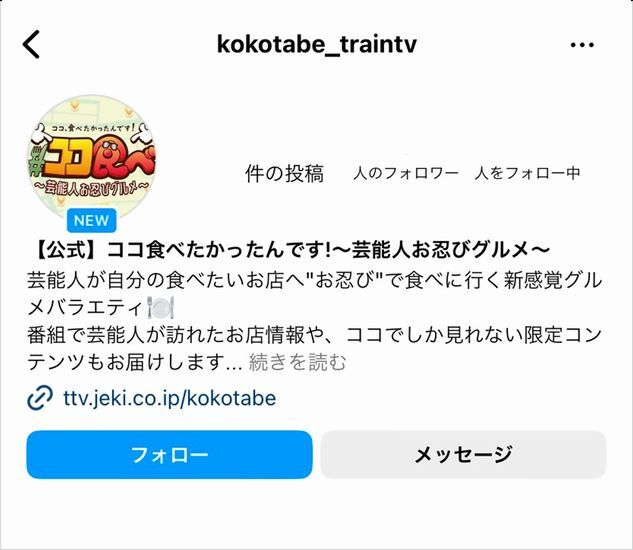Follow this account with フォロー
The height and width of the screenshot is (550, 633).
169,455
